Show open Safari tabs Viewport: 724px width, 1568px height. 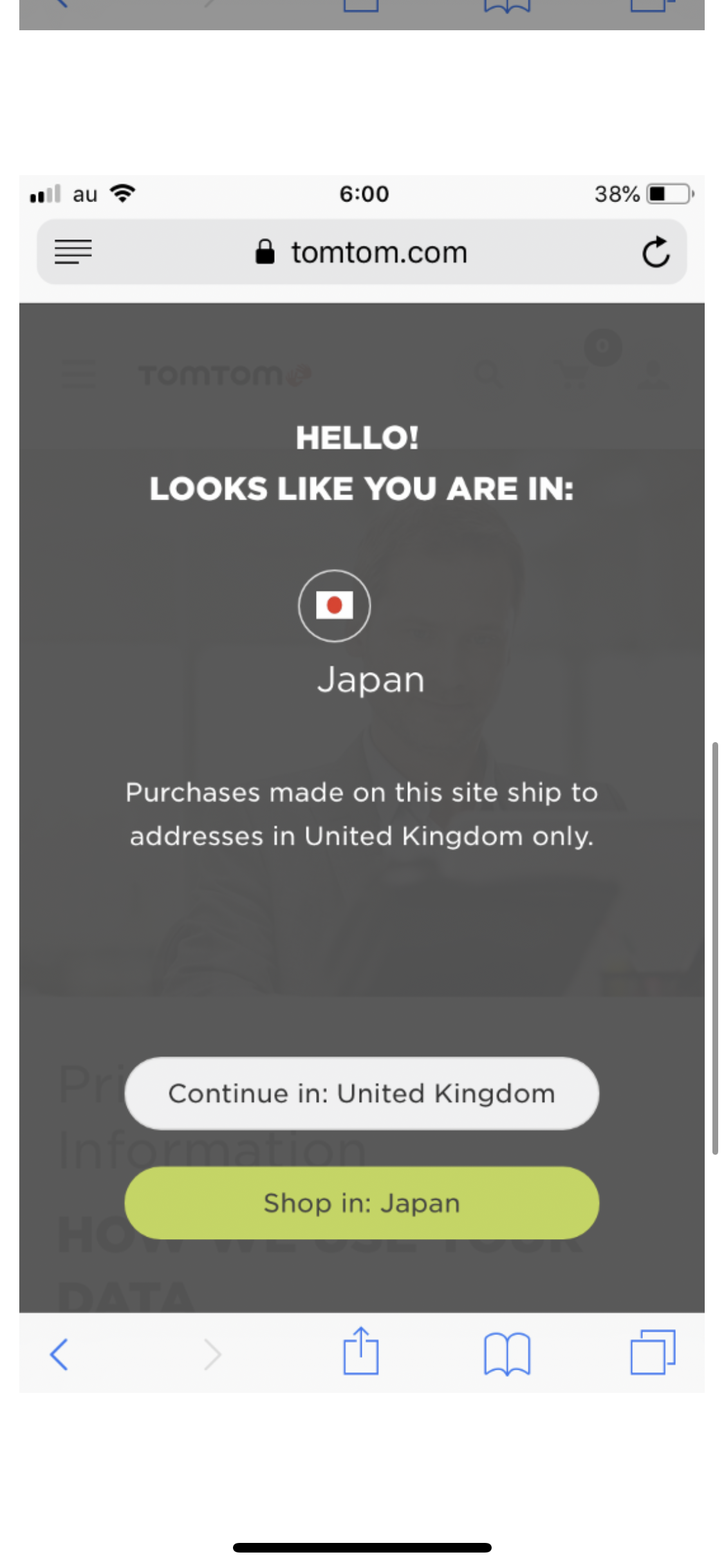pyautogui.click(x=652, y=1352)
